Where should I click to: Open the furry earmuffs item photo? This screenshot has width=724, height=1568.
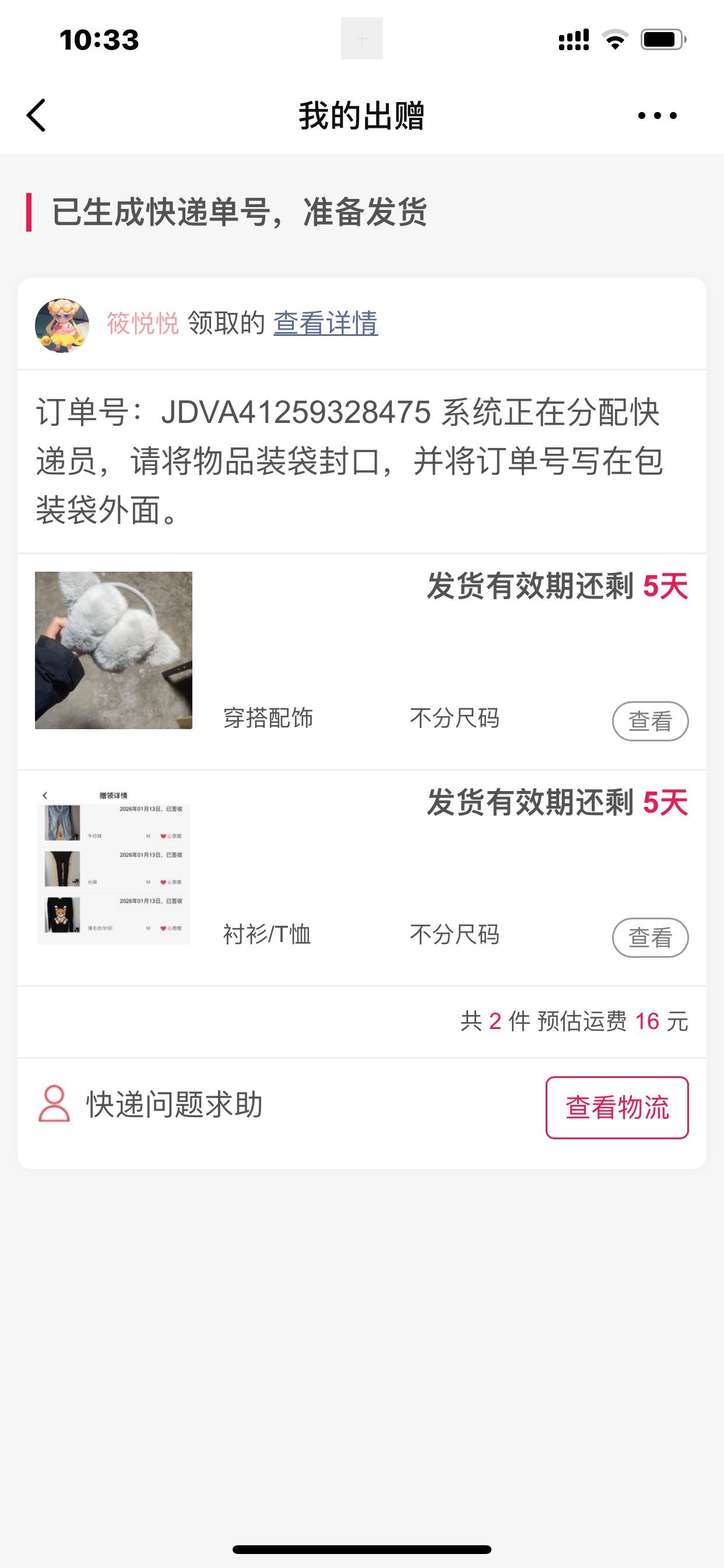[114, 650]
